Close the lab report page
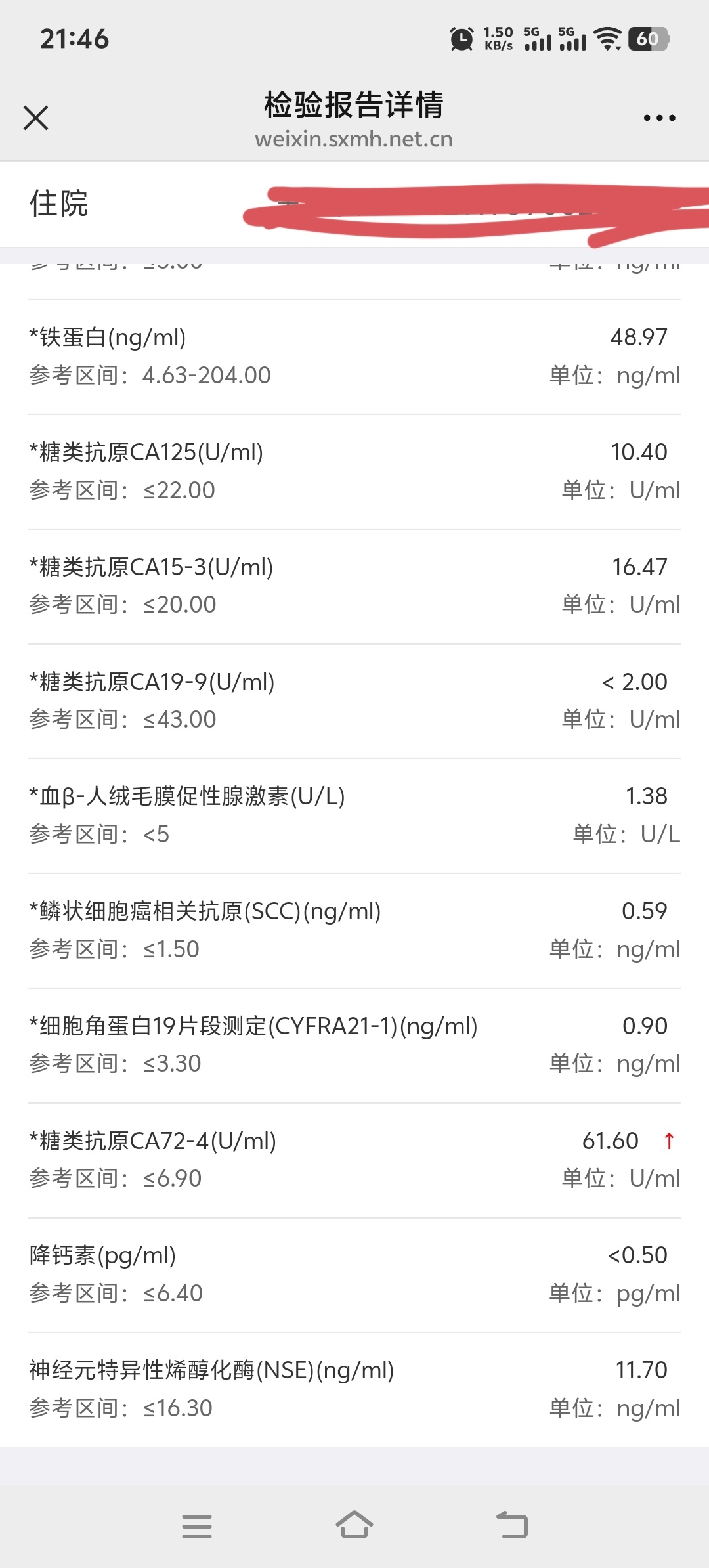 click(35, 118)
